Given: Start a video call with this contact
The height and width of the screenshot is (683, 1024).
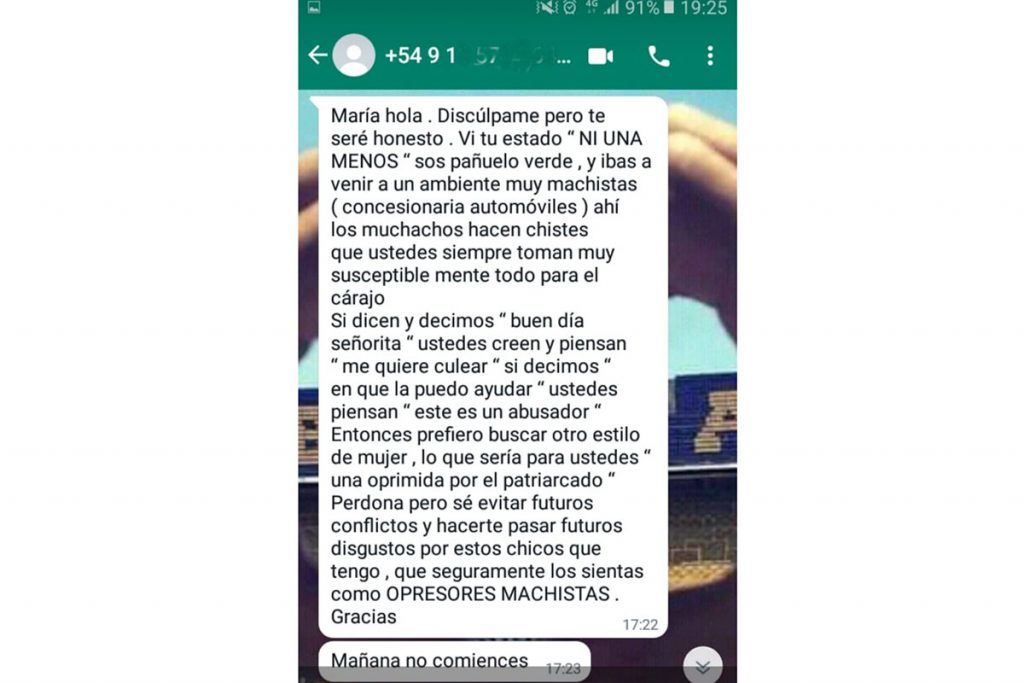Looking at the screenshot, I should [600, 56].
